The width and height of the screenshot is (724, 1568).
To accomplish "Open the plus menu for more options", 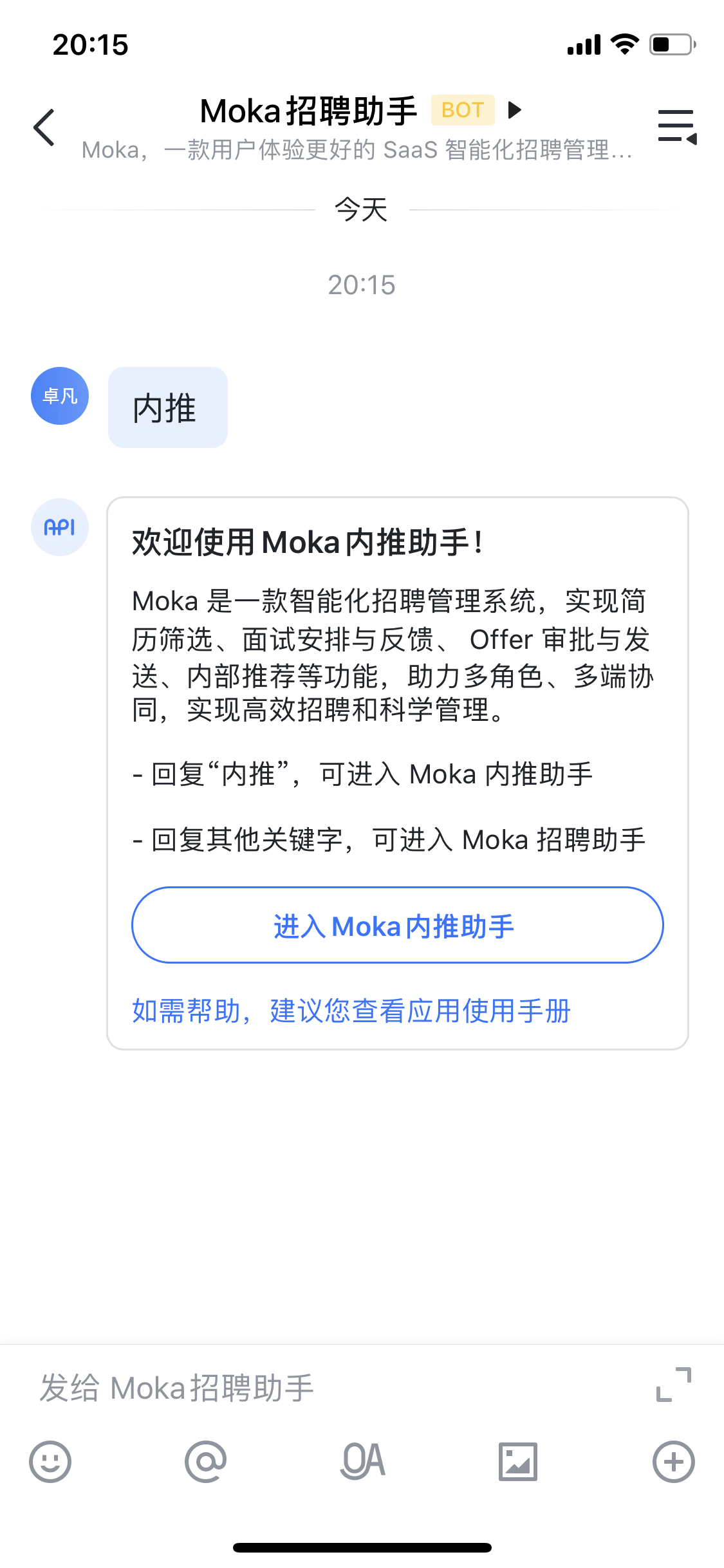I will coord(674,1461).
